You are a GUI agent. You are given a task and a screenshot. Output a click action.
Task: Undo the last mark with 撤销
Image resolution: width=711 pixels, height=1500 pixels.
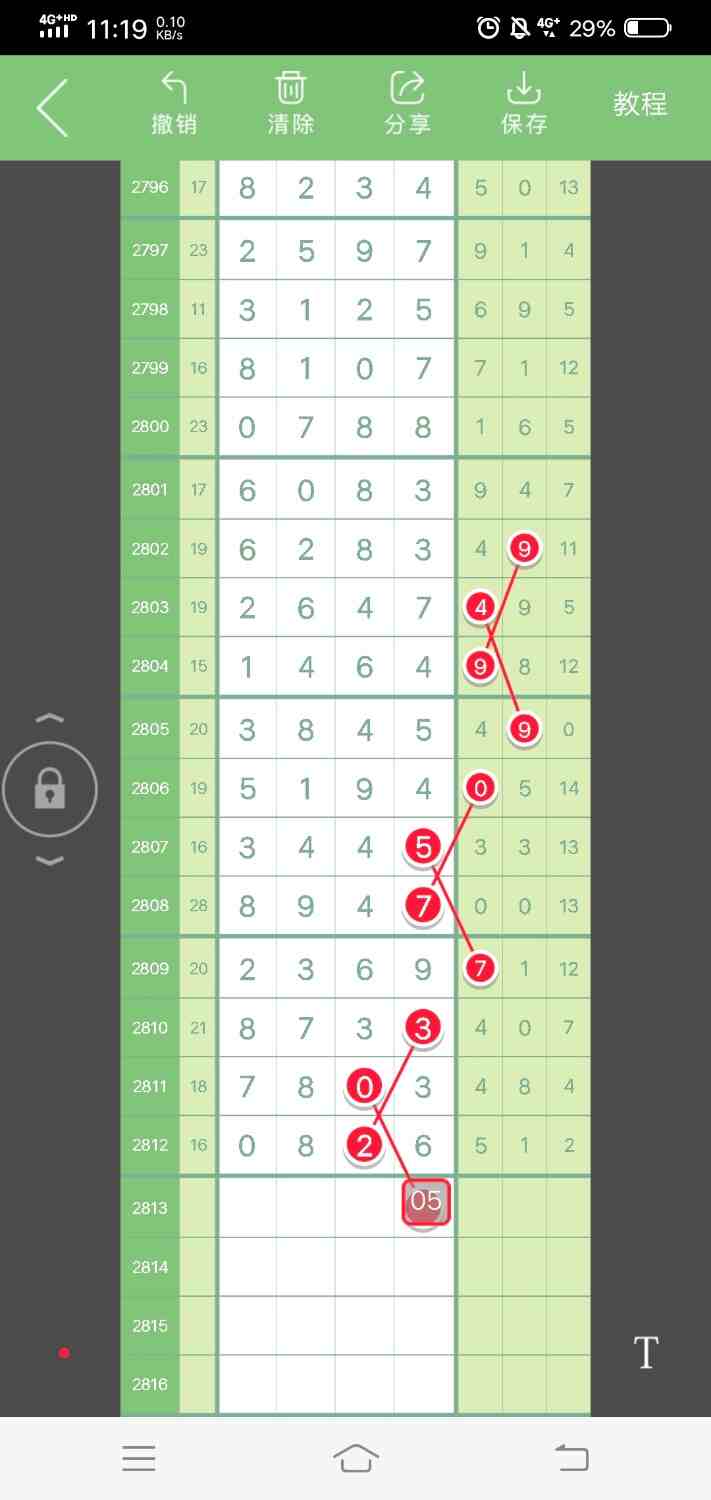(x=174, y=104)
